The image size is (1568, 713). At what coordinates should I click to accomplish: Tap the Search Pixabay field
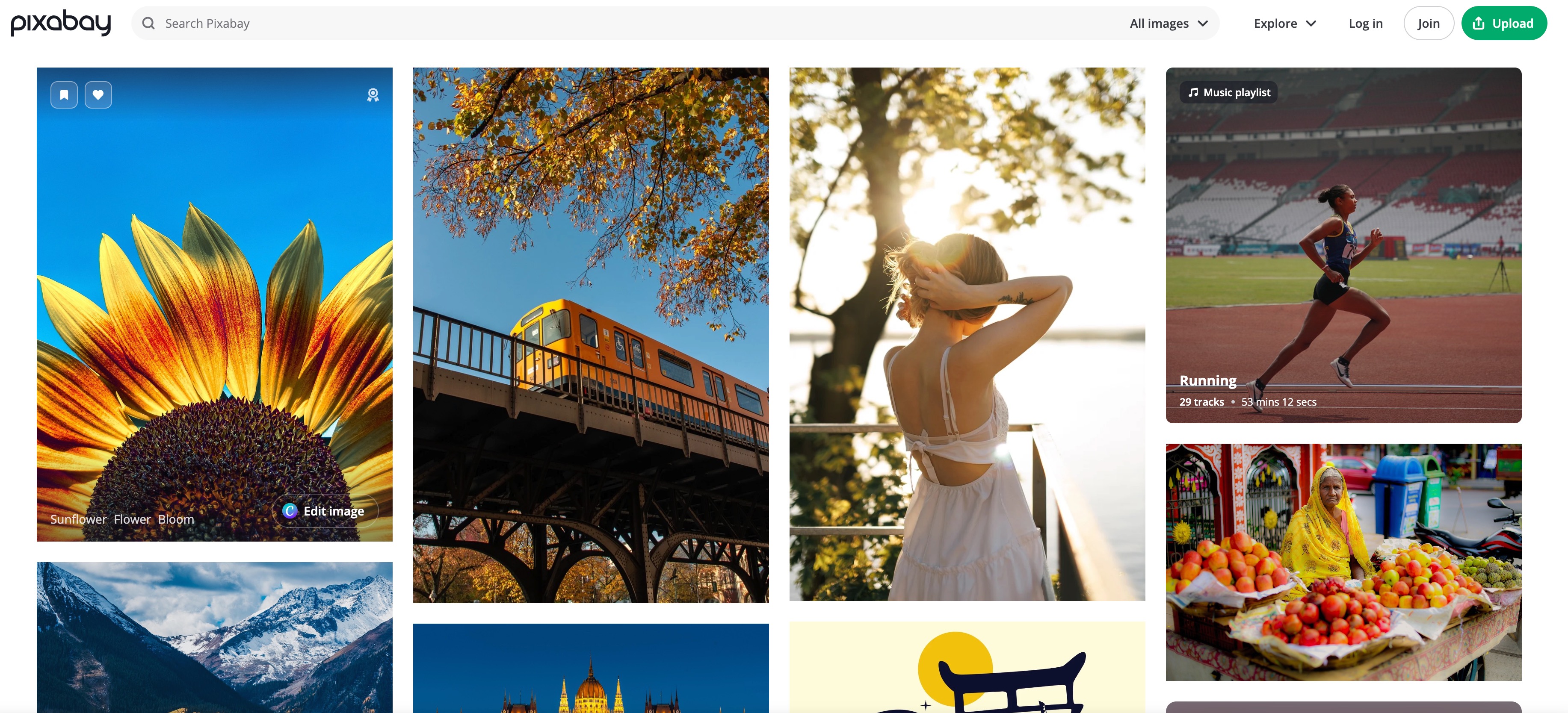coord(609,23)
